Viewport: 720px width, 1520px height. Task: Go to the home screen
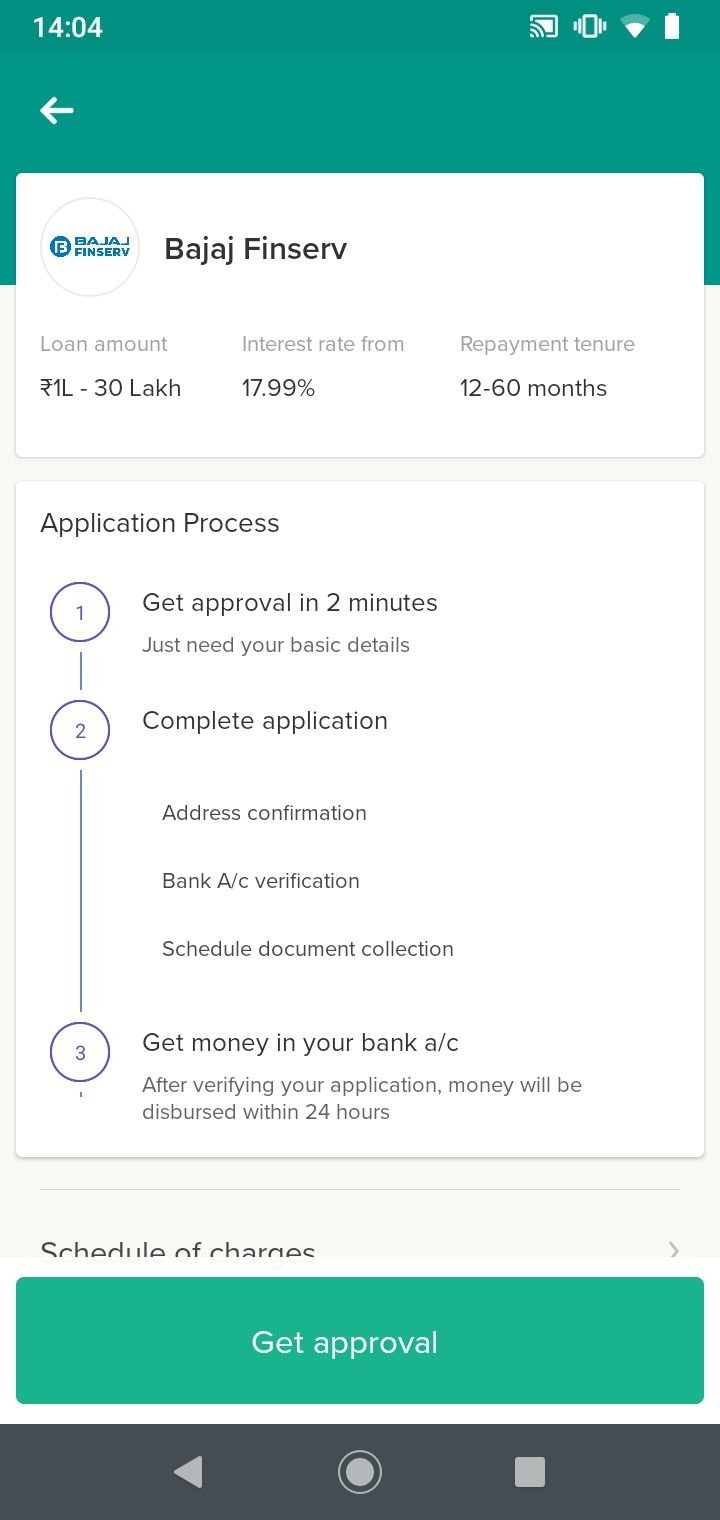(x=360, y=1472)
